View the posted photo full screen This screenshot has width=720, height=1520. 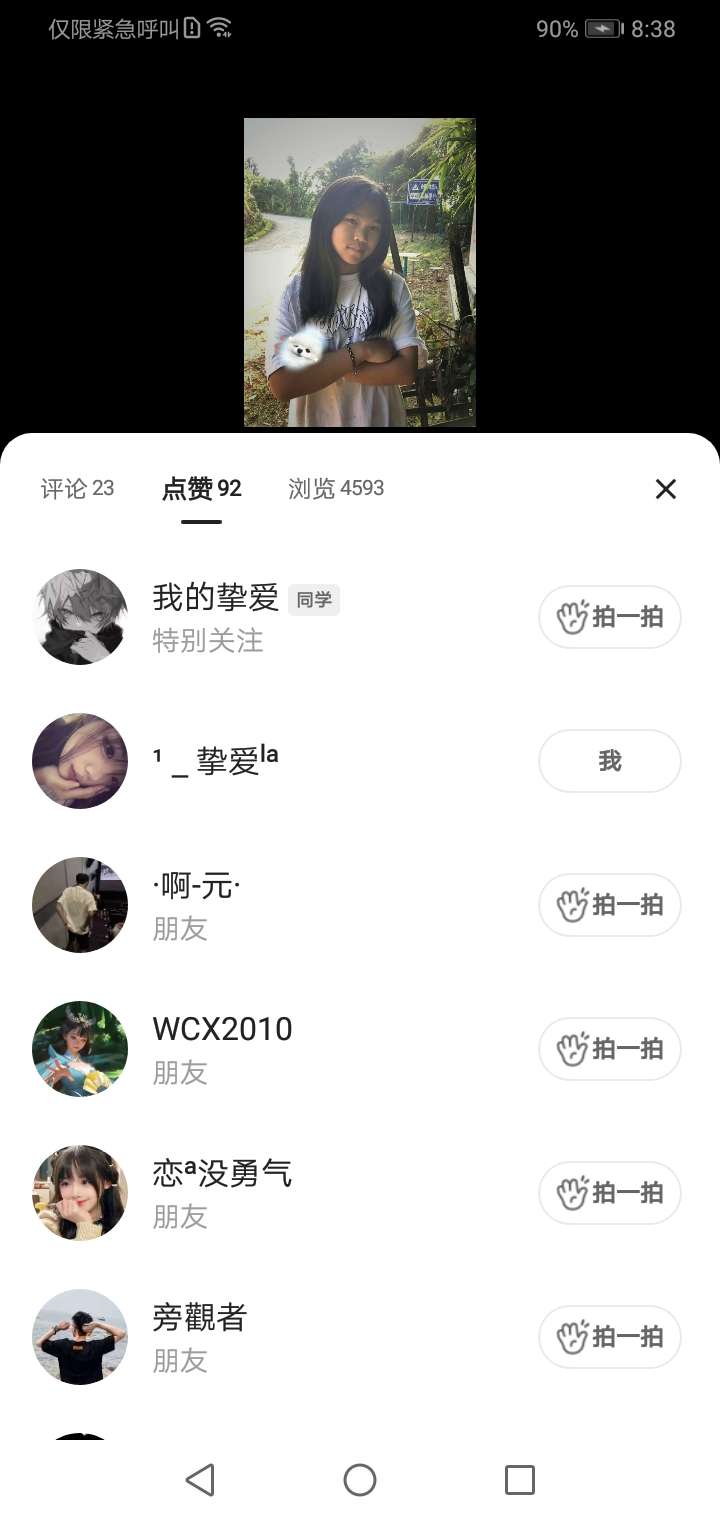(x=359, y=272)
